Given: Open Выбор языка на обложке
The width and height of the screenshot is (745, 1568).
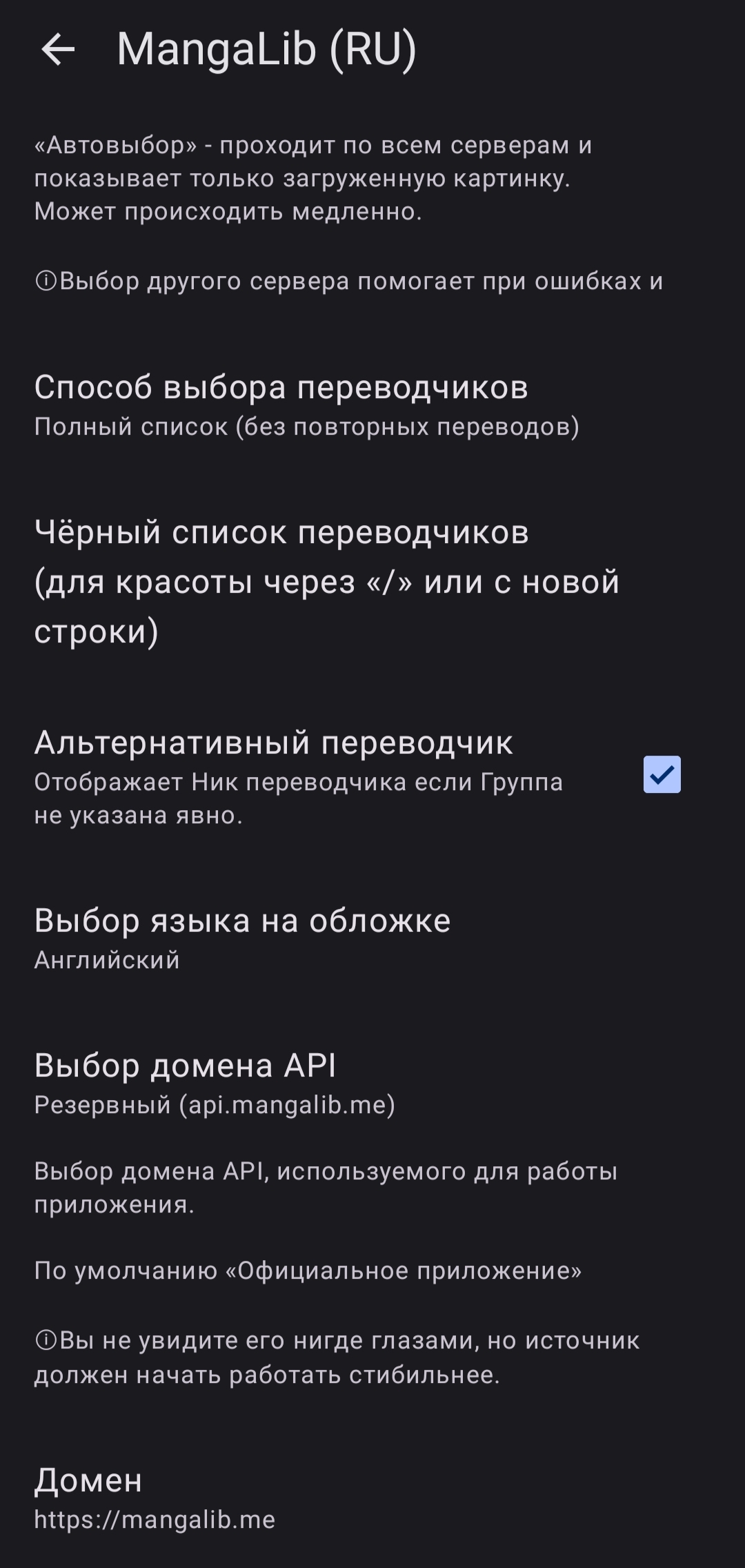Looking at the screenshot, I should tap(372, 939).
